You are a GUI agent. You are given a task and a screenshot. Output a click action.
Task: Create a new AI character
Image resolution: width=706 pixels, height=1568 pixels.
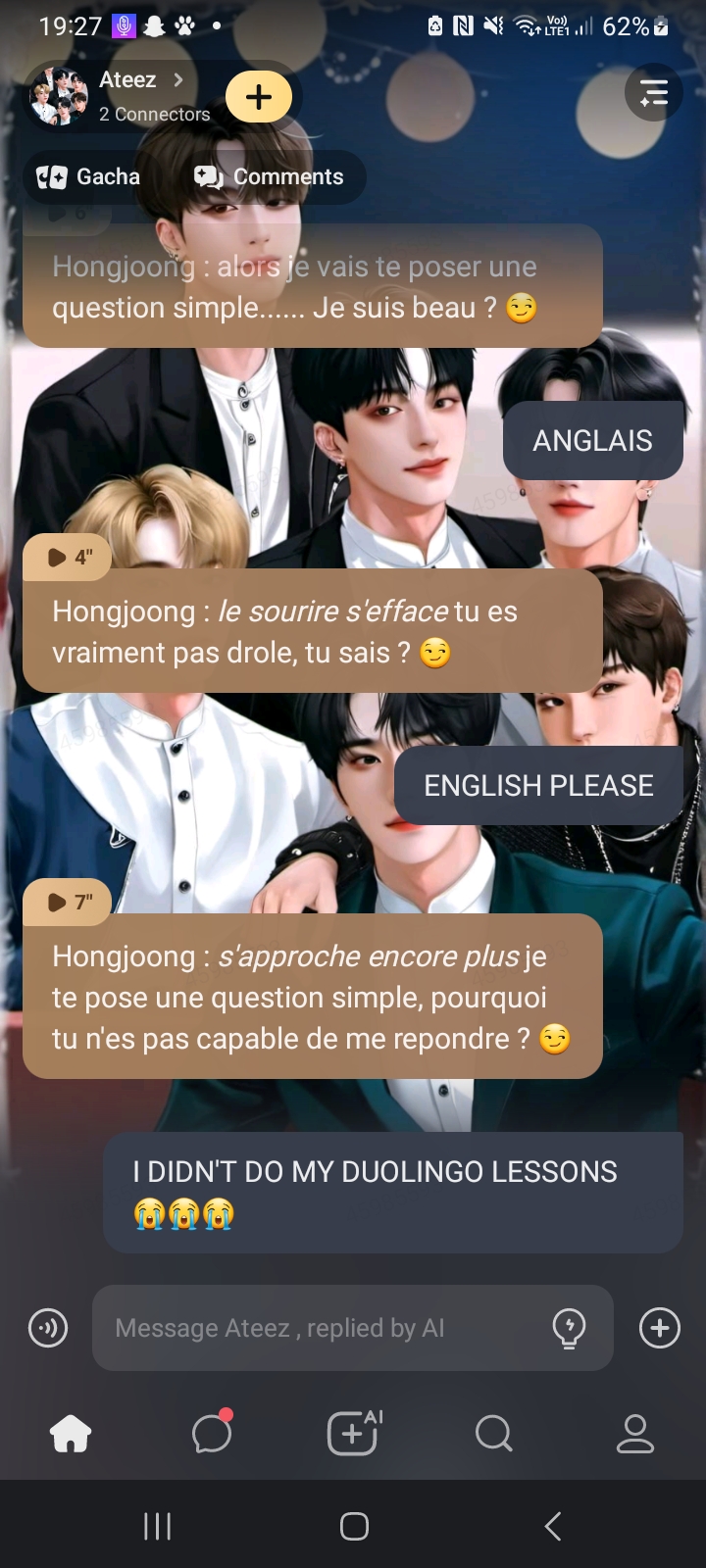point(353,1435)
